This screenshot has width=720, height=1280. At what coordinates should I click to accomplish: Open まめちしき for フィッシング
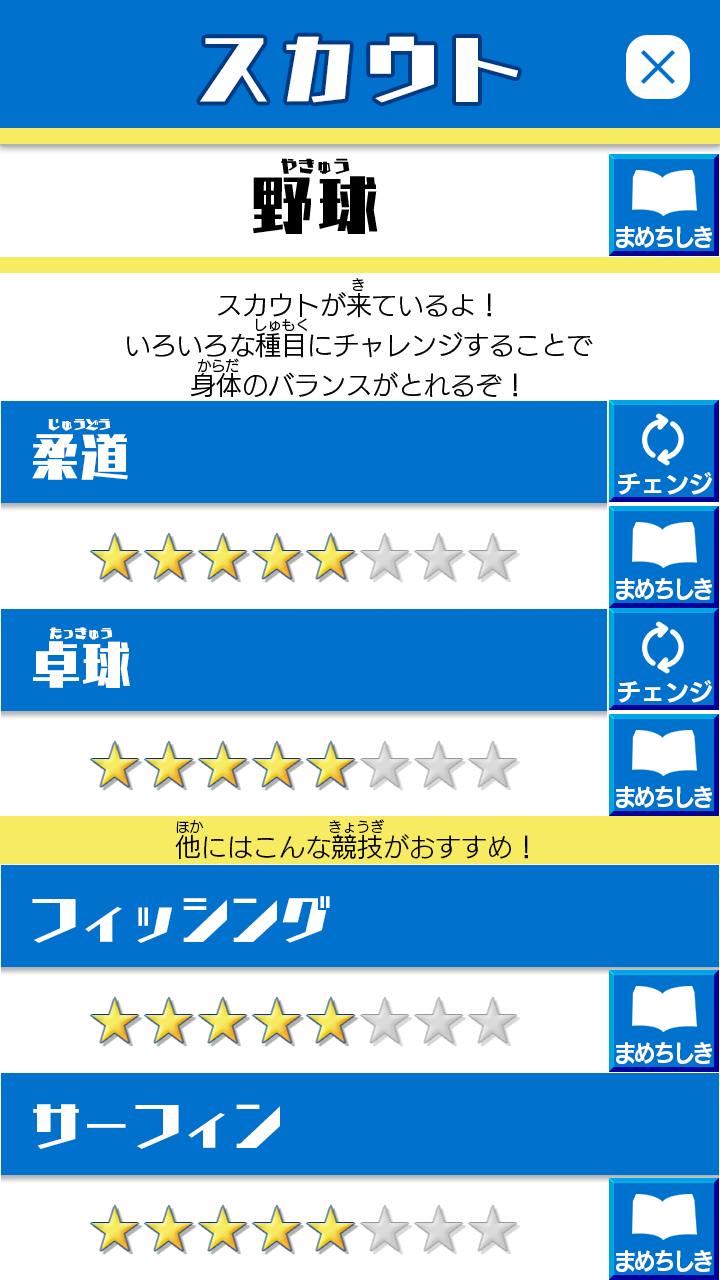pos(664,1021)
